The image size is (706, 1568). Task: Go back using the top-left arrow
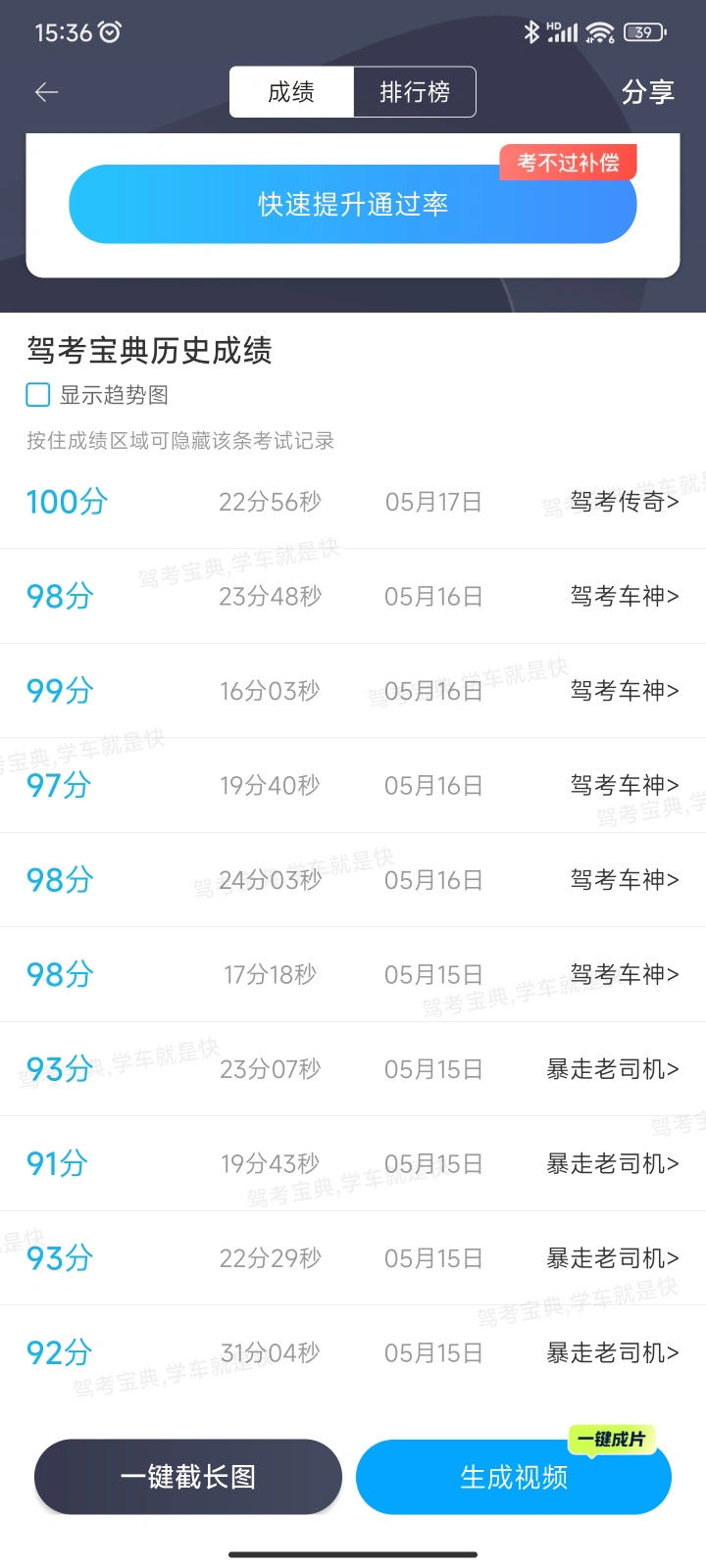pos(46,92)
